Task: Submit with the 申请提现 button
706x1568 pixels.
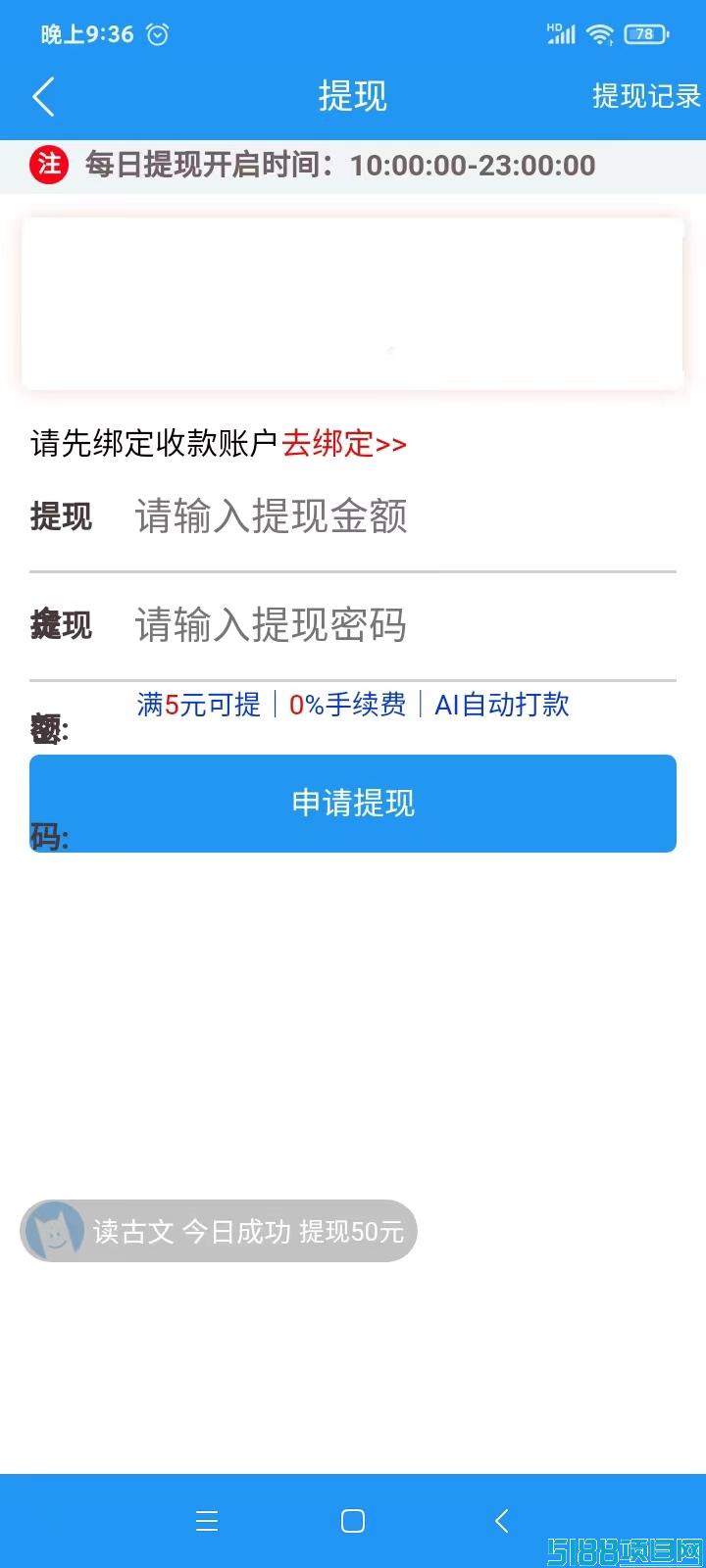Action: 353,804
